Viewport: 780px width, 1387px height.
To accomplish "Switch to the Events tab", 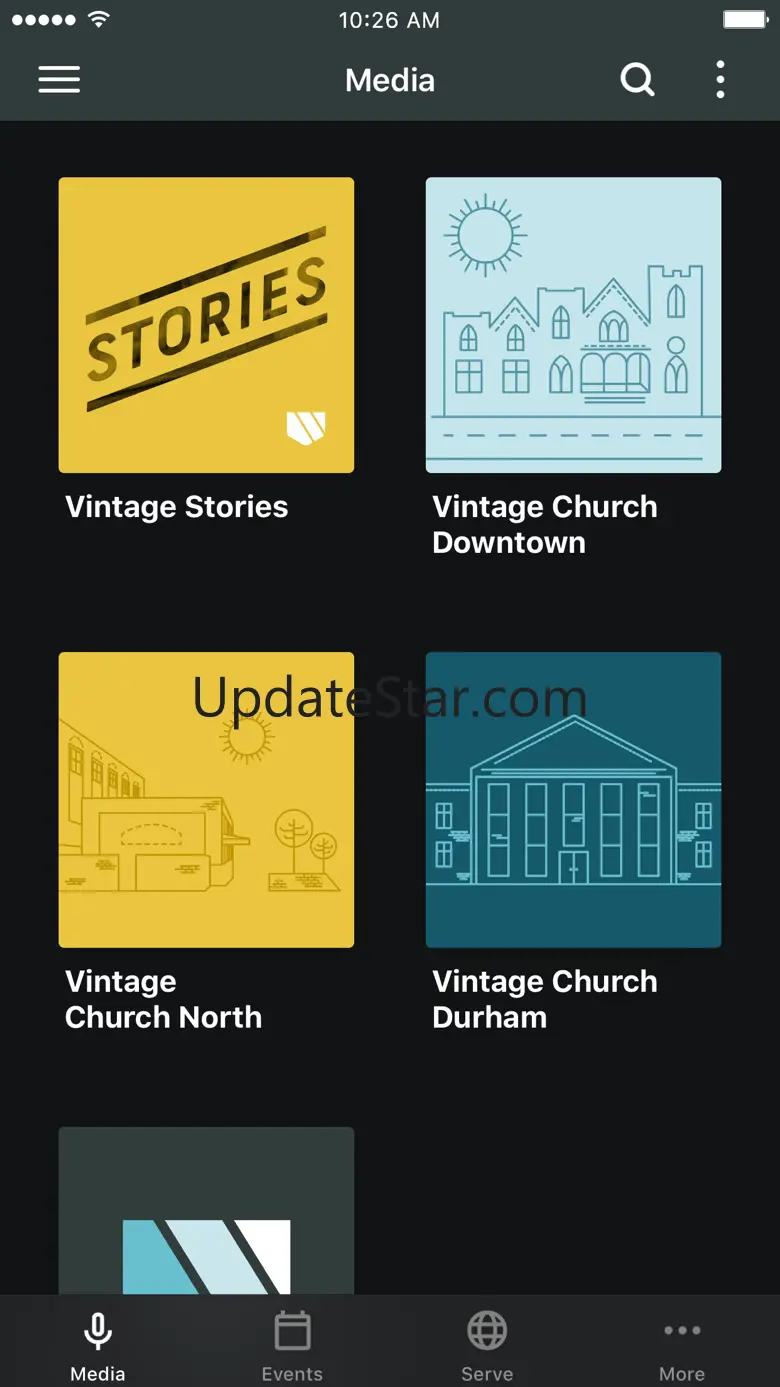I will pyautogui.click(x=292, y=1345).
